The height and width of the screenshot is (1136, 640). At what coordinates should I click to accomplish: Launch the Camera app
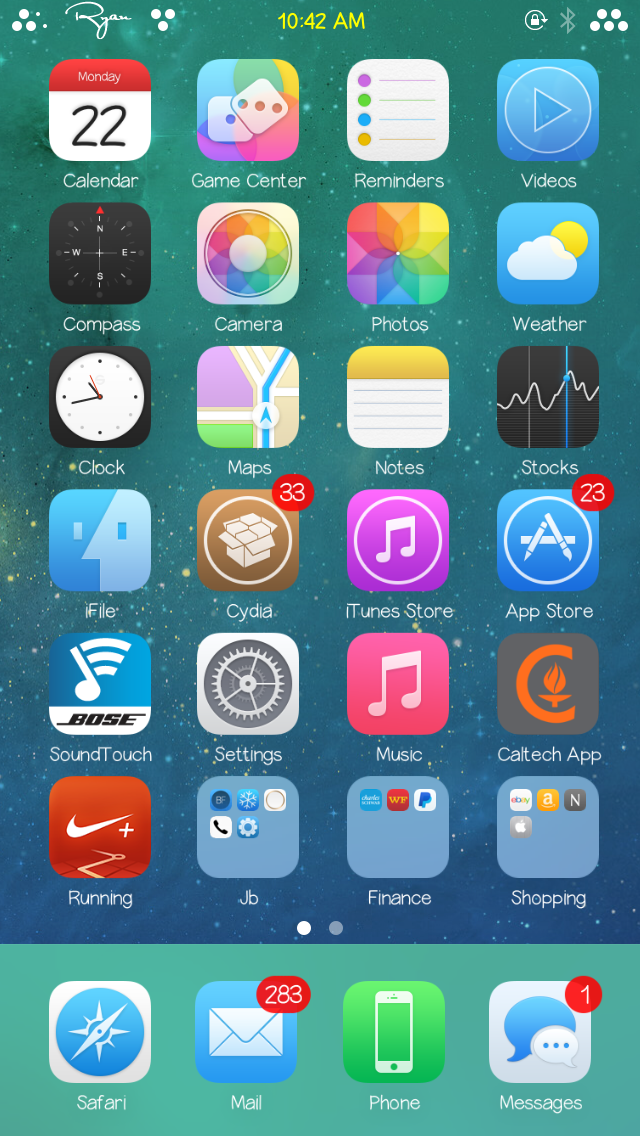click(248, 254)
